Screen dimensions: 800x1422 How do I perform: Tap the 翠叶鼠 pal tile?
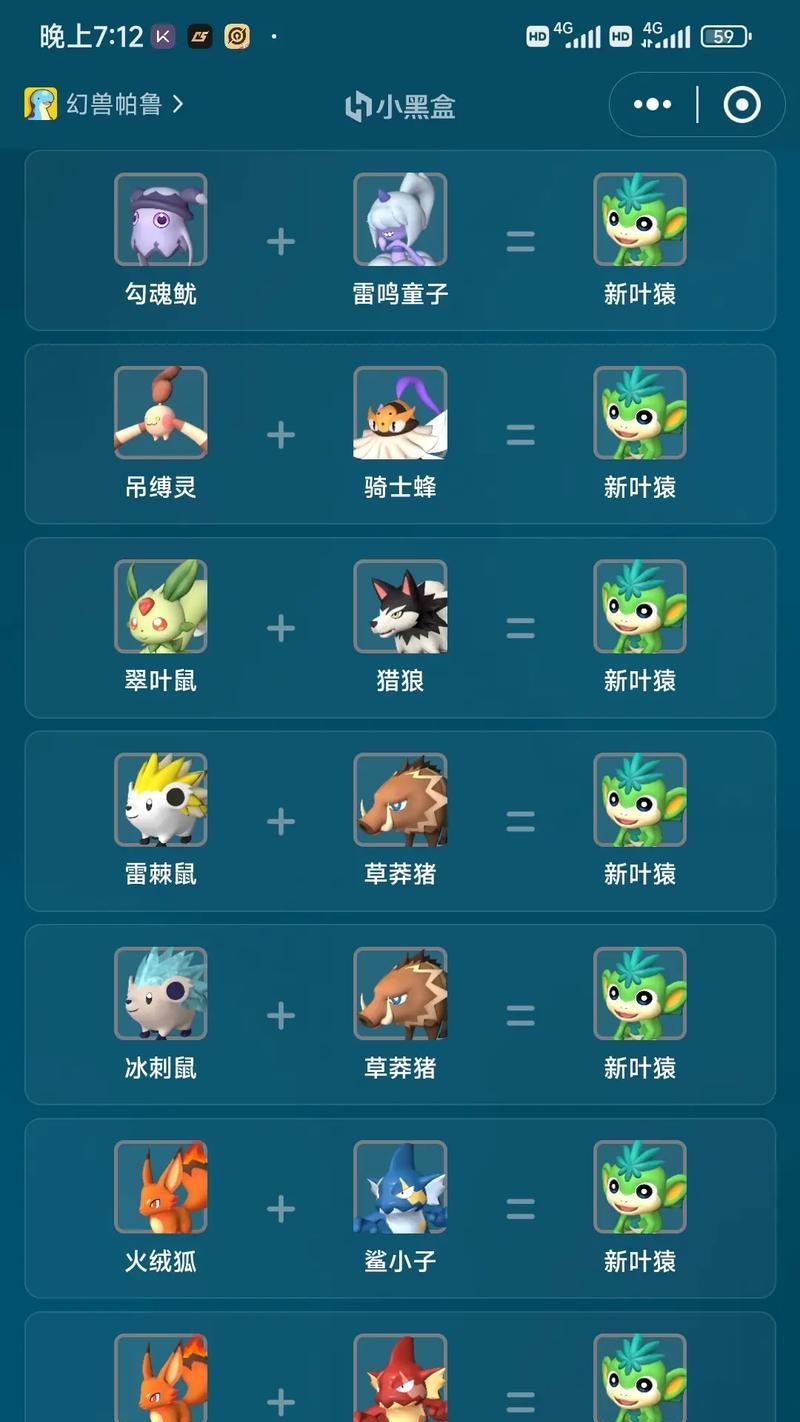click(161, 607)
